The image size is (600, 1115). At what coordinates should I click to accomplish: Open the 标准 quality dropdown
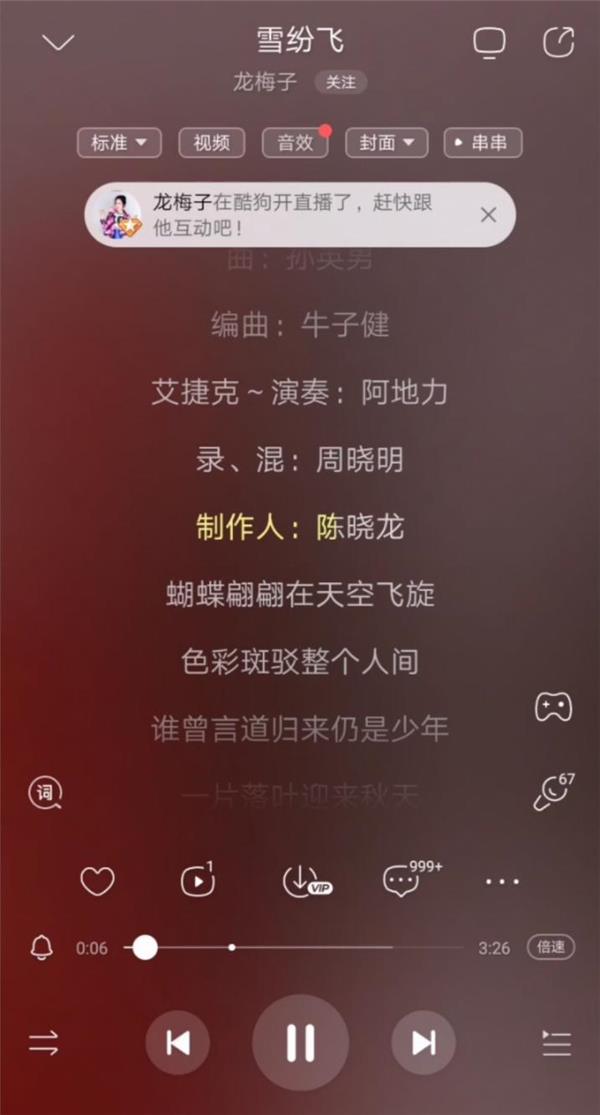[119, 143]
